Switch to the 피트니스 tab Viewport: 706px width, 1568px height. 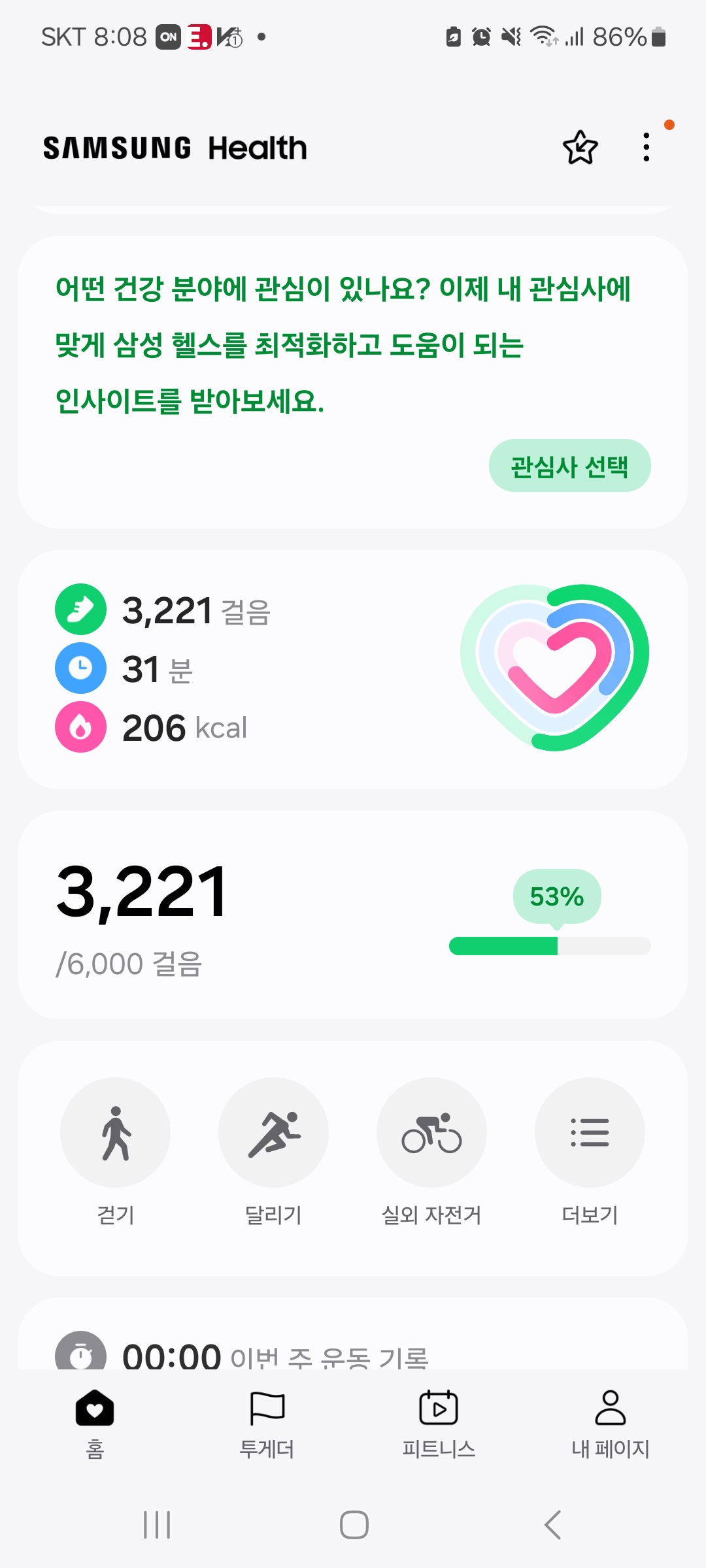click(x=439, y=1424)
